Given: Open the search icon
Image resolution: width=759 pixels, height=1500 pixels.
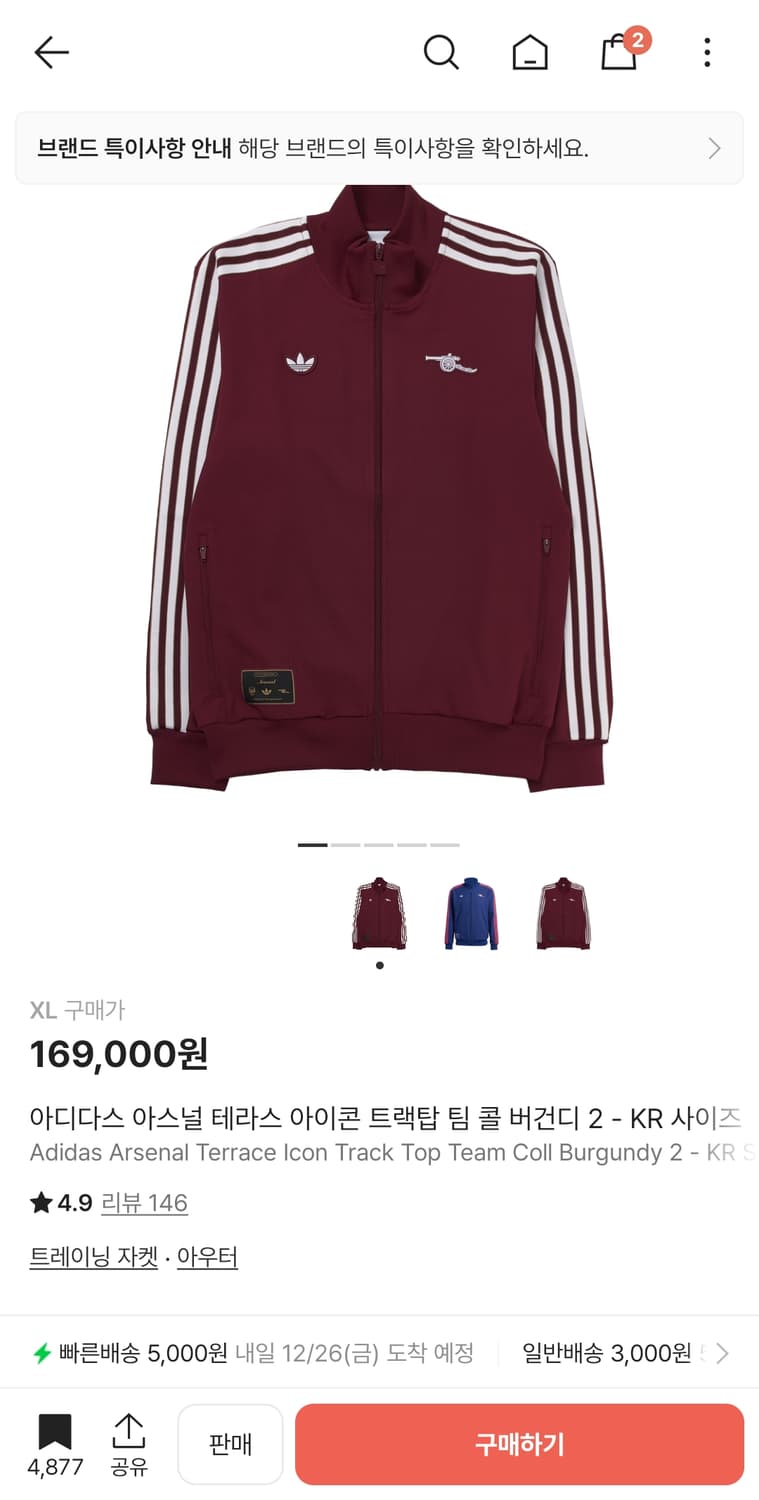Looking at the screenshot, I should 441,52.
